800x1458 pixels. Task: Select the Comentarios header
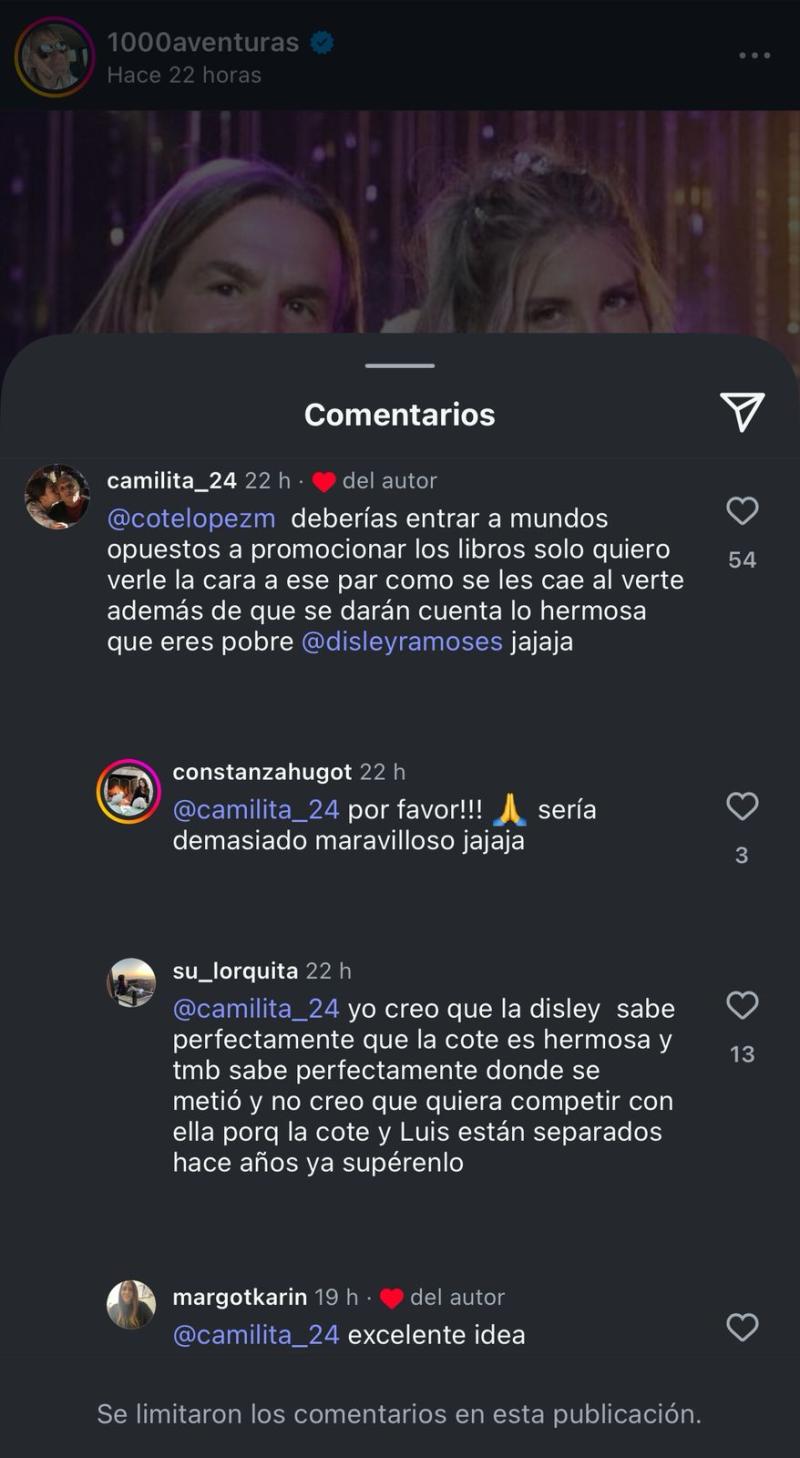point(399,414)
